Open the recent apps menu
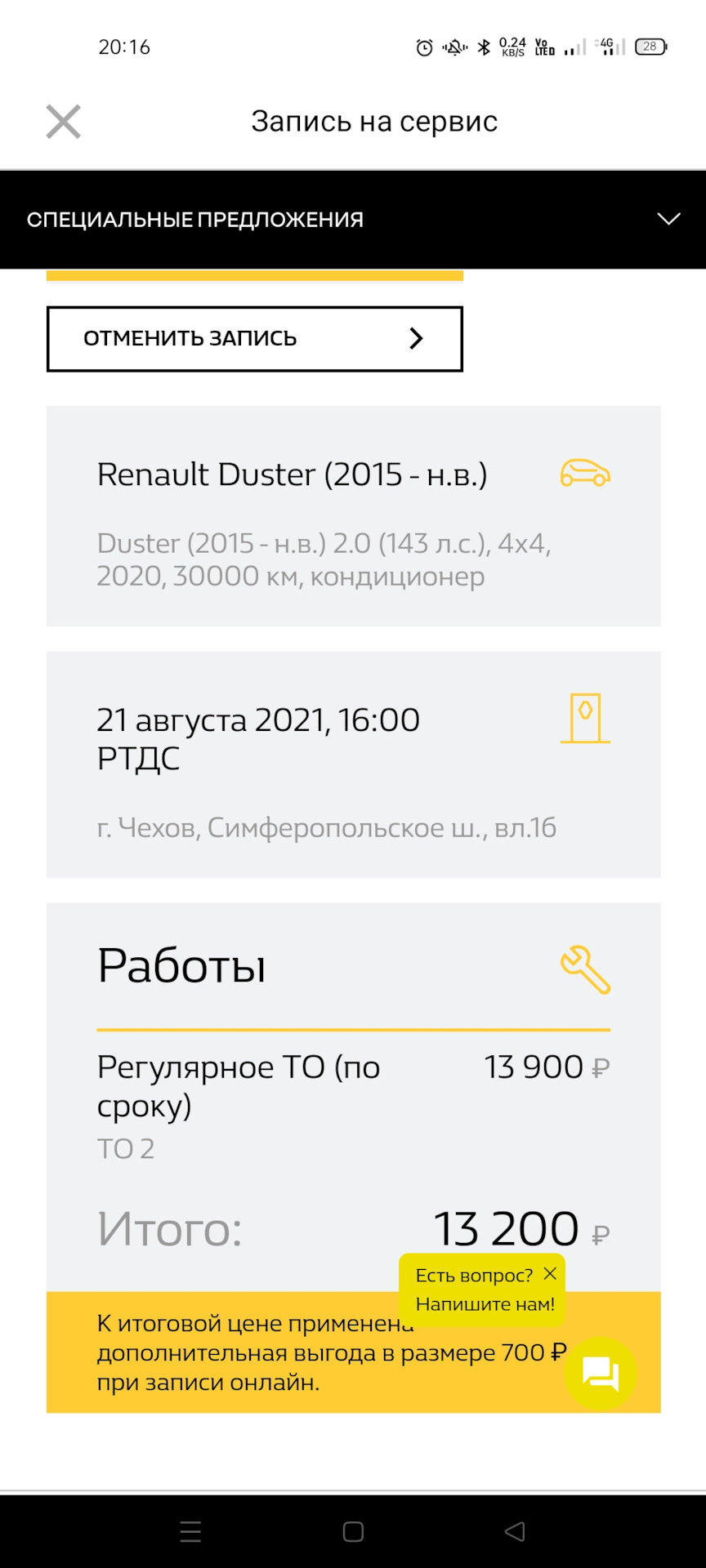Viewport: 706px width, 1568px height. click(190, 1531)
